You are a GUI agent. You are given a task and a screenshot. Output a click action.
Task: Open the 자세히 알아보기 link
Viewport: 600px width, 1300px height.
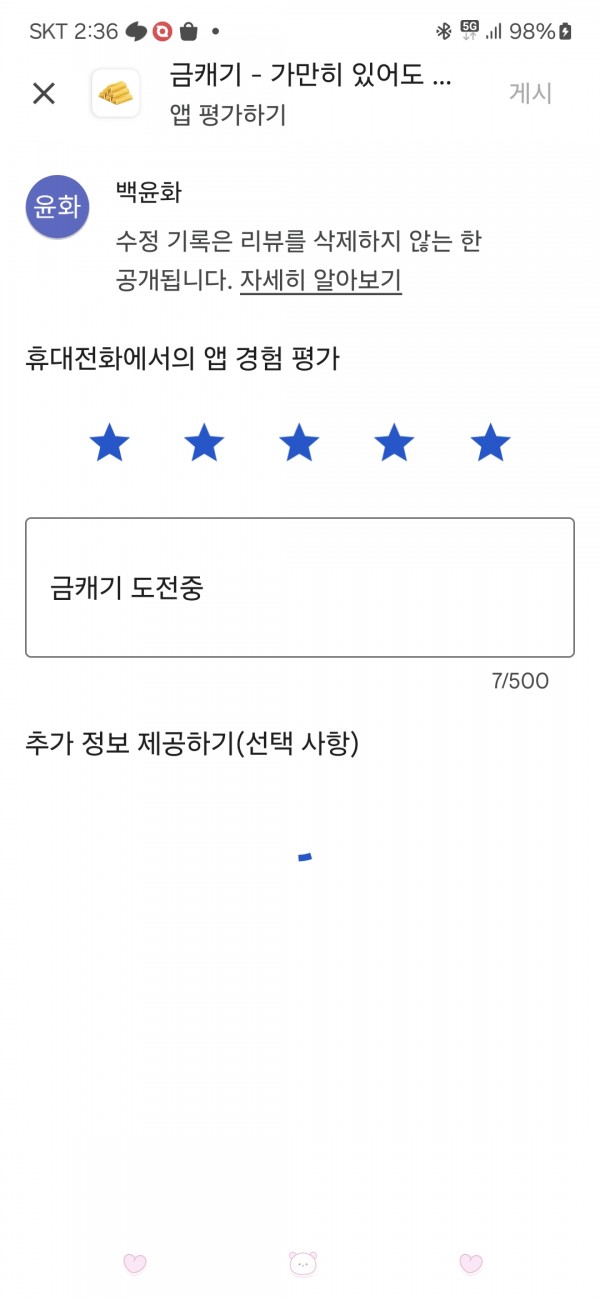[x=321, y=280]
